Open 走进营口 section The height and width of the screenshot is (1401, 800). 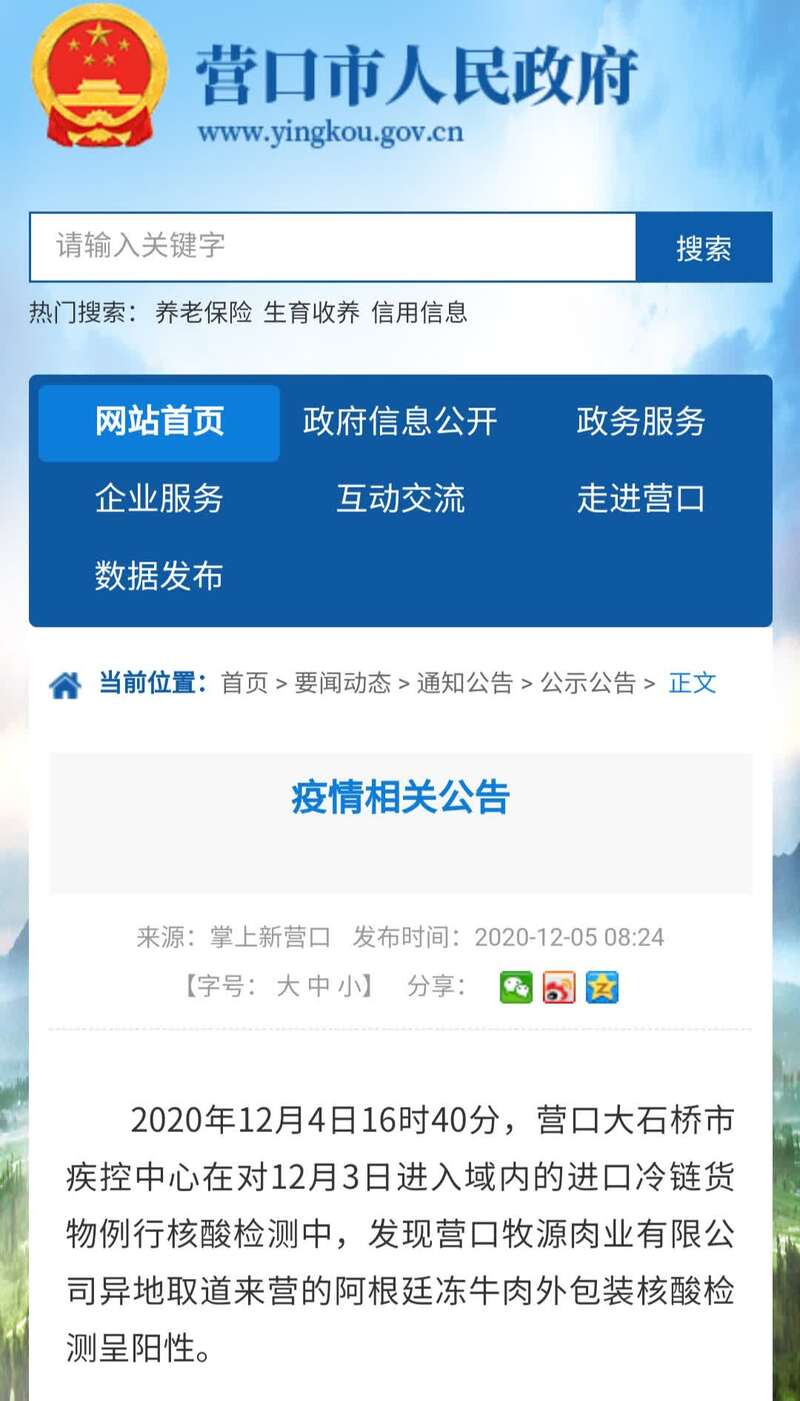[640, 498]
